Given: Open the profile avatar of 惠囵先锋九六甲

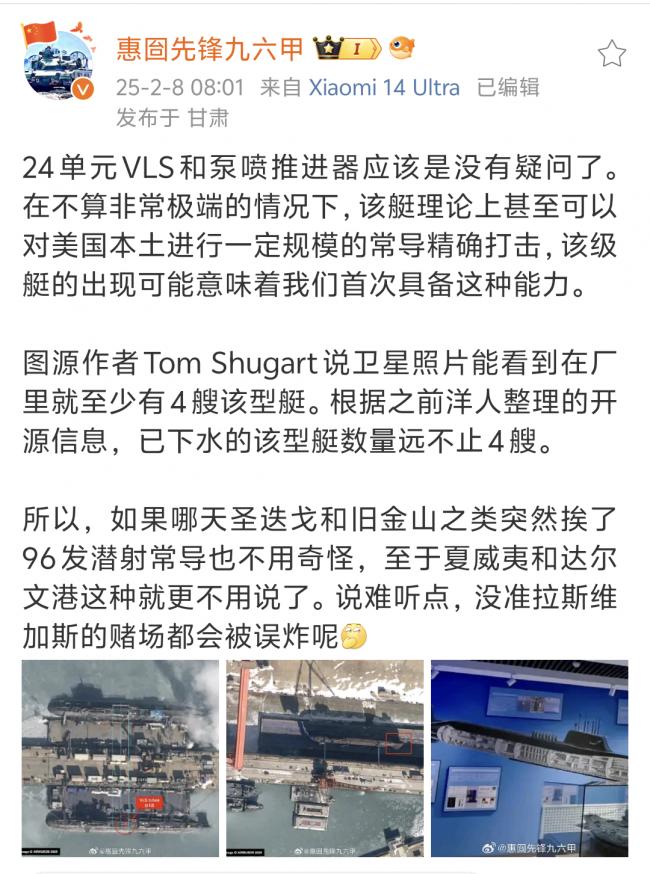Looking at the screenshot, I should tap(58, 64).
